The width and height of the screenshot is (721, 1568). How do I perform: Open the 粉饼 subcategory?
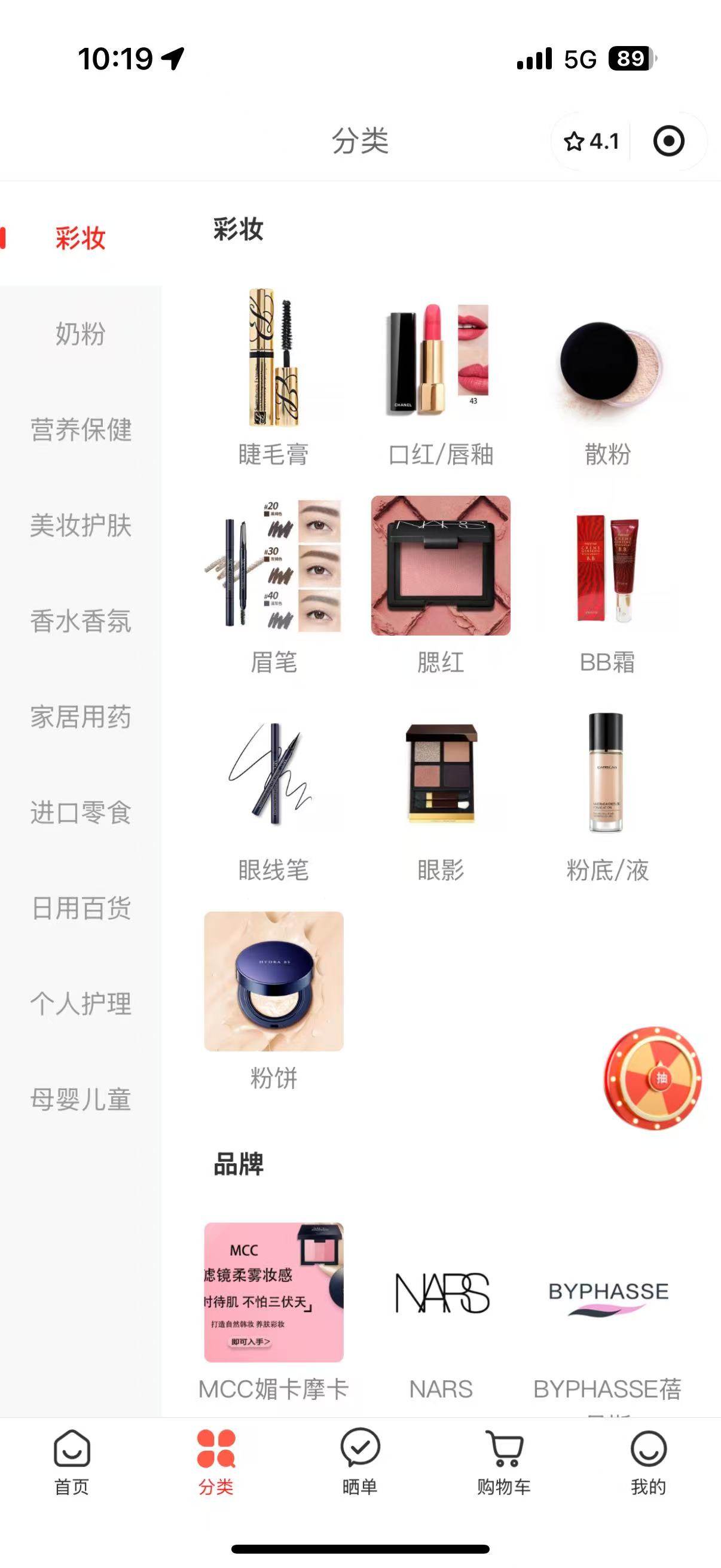pos(273,998)
